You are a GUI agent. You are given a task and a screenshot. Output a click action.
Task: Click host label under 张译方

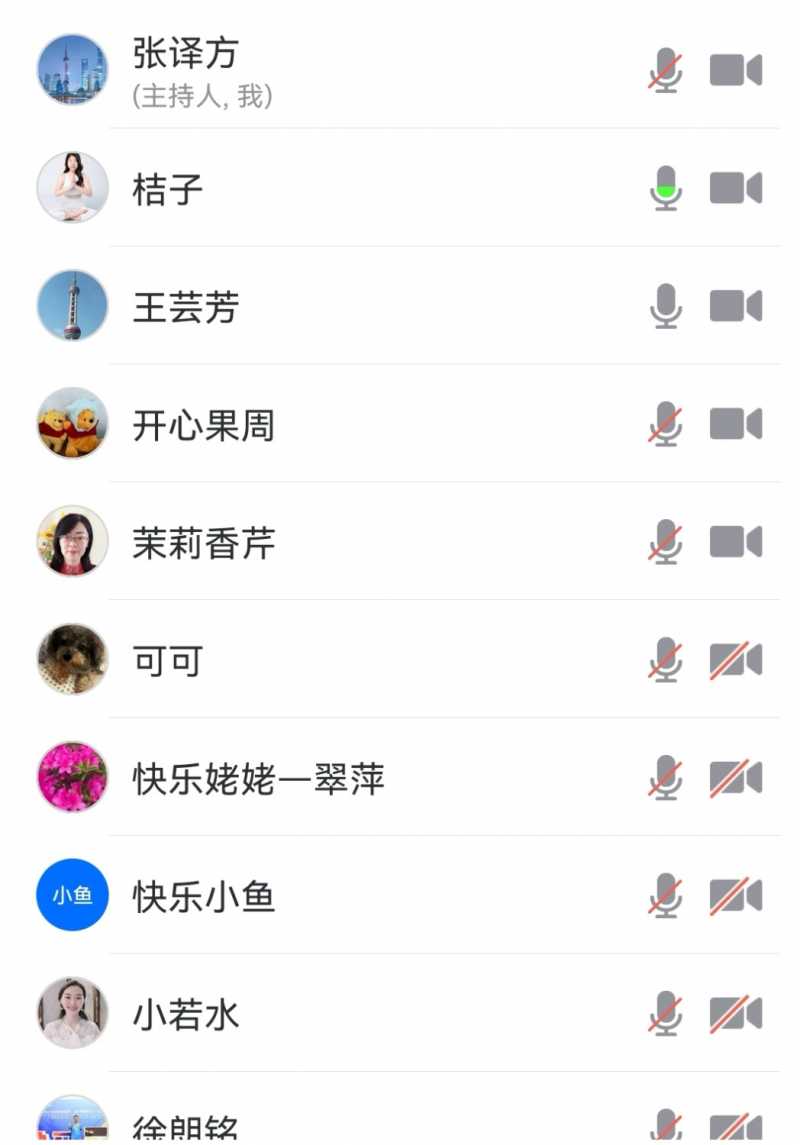[202, 96]
